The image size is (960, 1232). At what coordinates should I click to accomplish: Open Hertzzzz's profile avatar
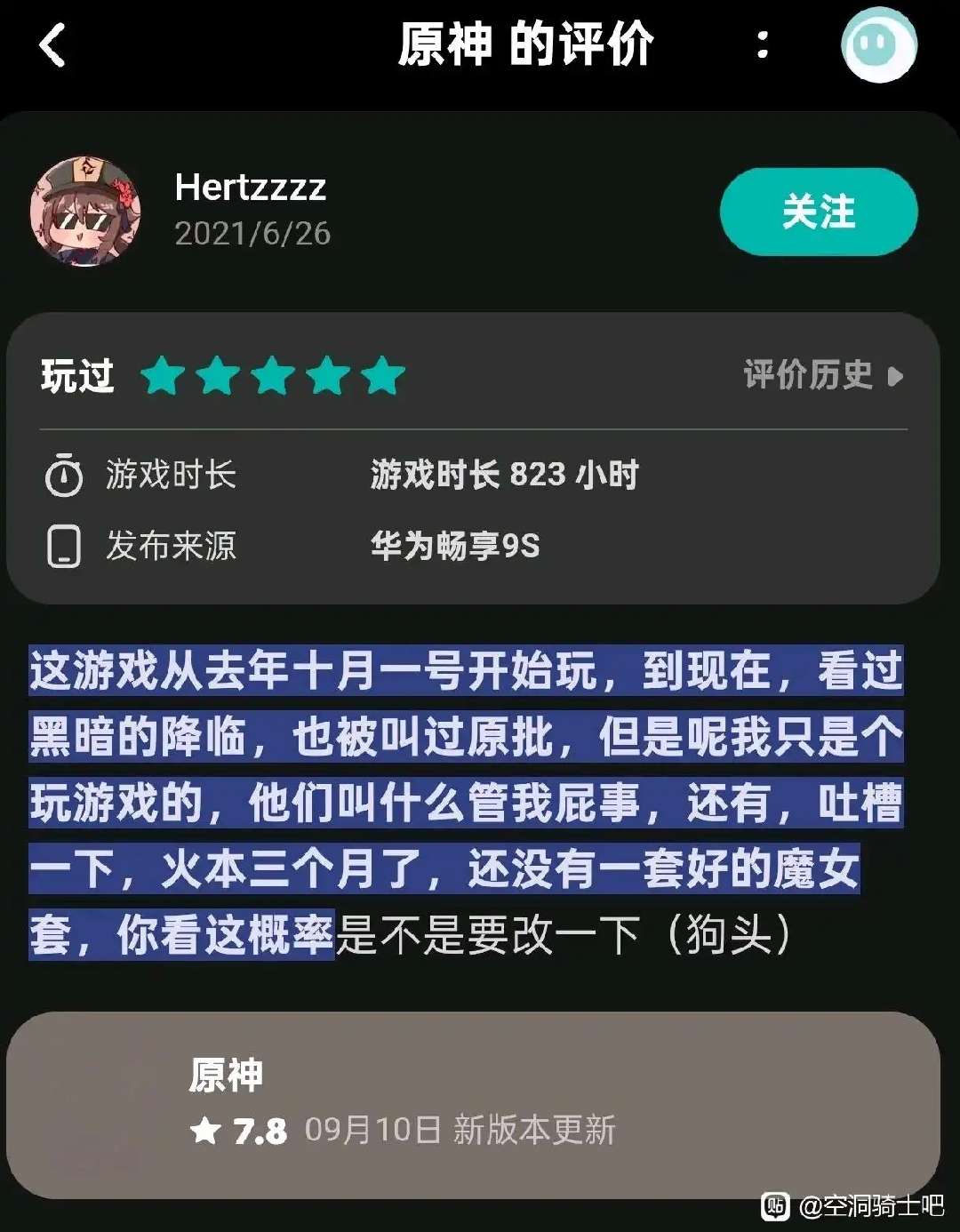86,212
